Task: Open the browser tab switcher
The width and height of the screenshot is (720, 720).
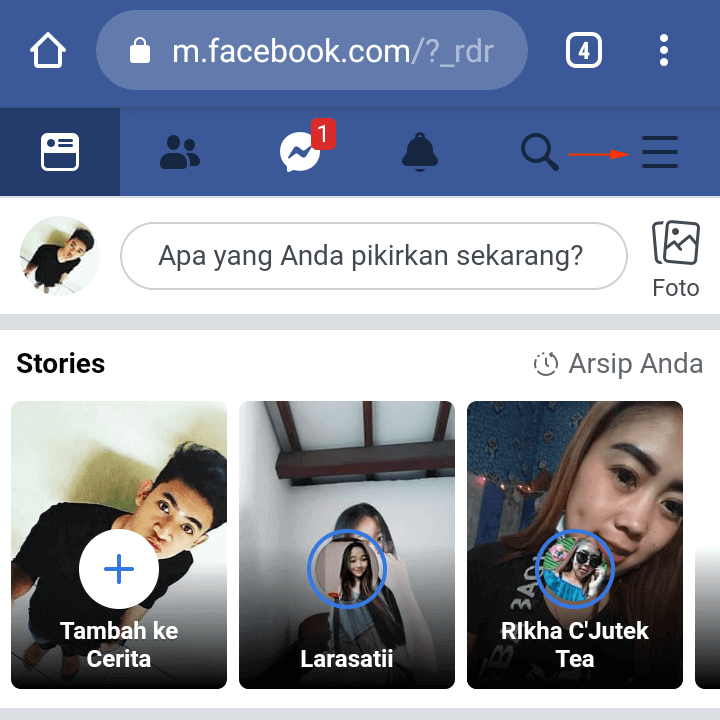Action: tap(583, 50)
